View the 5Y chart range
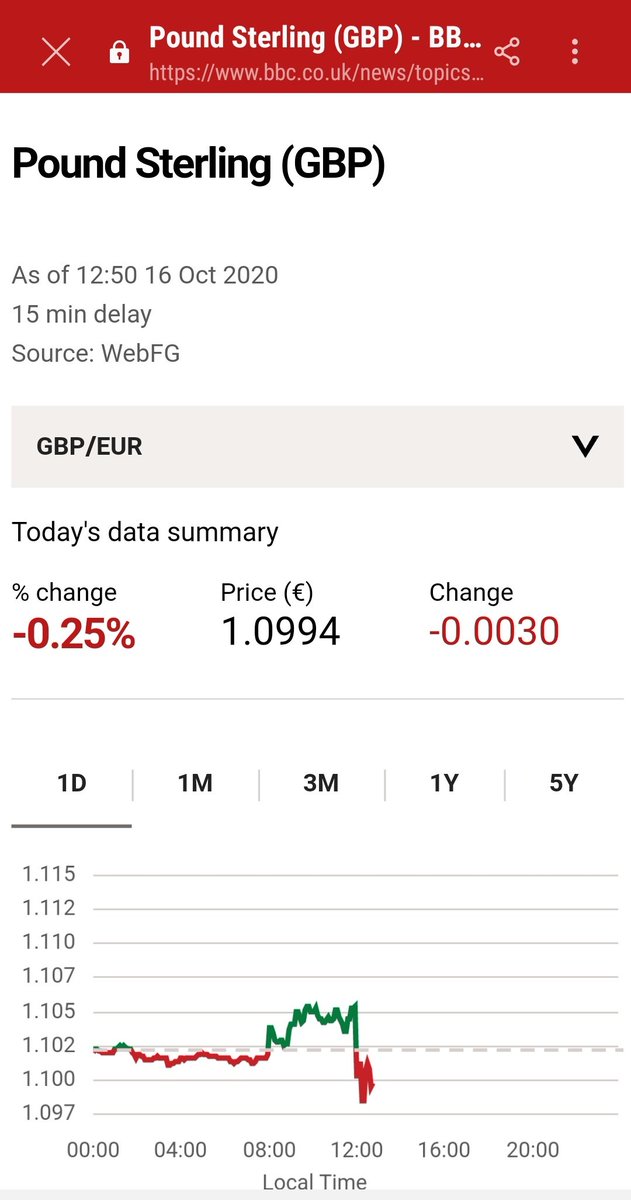The width and height of the screenshot is (631, 1200). 564,783
